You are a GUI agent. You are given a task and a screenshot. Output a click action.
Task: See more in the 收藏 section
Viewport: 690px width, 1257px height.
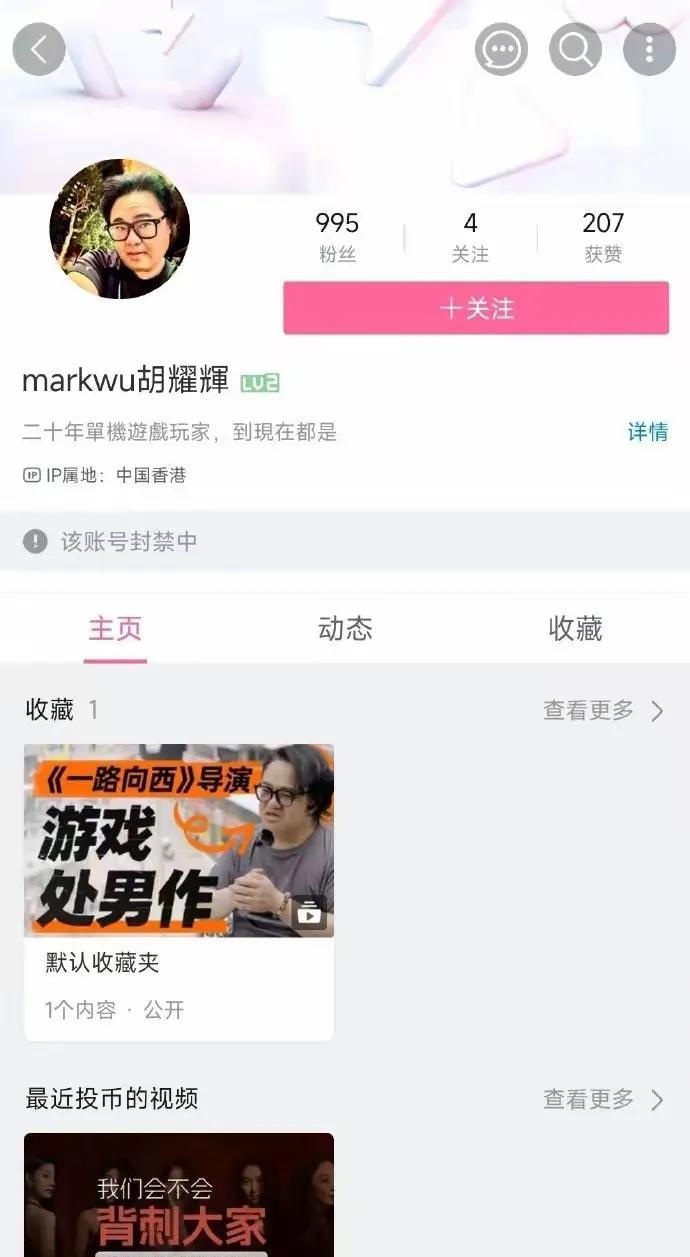click(602, 710)
